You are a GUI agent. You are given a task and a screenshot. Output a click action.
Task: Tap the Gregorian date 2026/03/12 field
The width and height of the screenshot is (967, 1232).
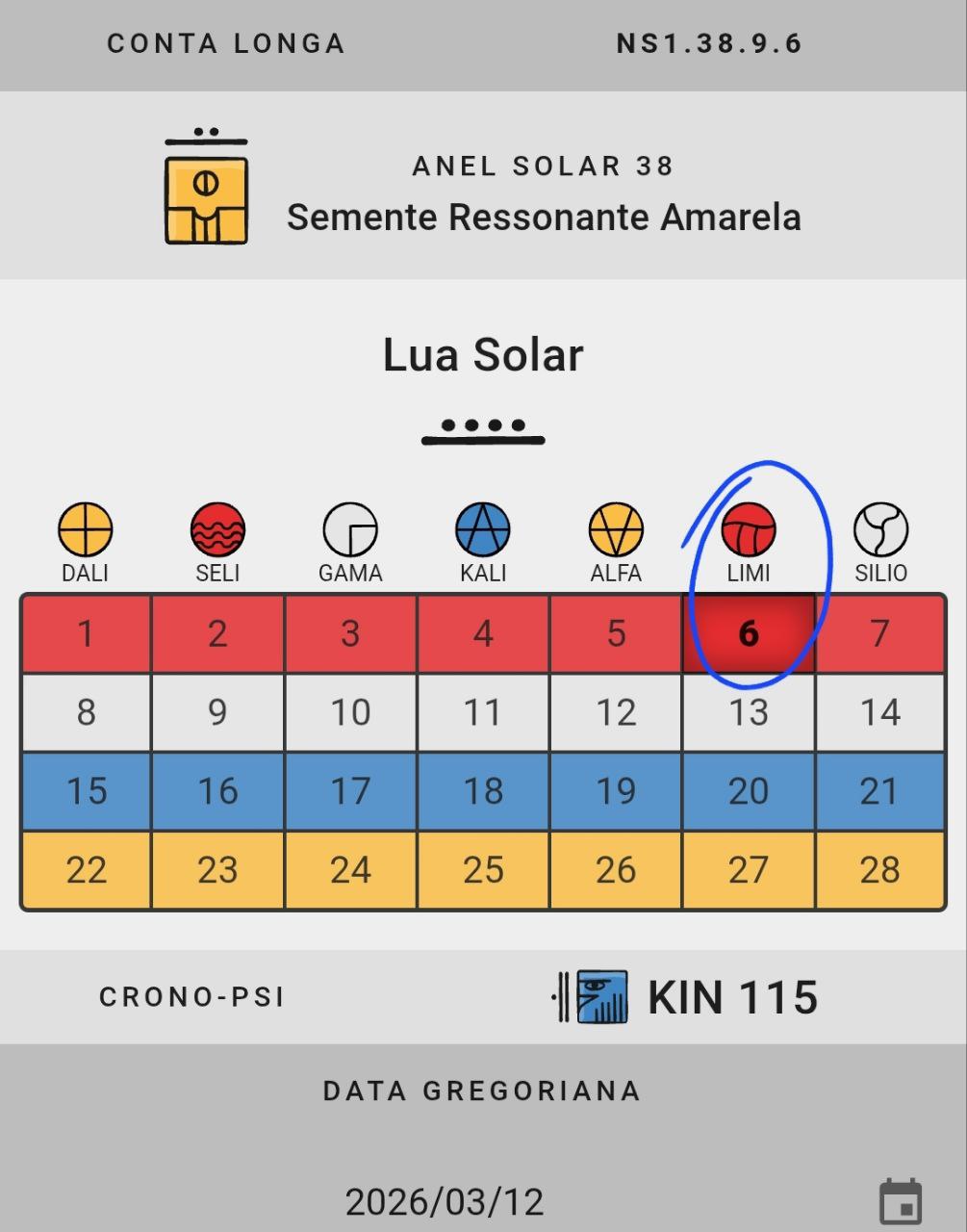pyautogui.click(x=445, y=1201)
